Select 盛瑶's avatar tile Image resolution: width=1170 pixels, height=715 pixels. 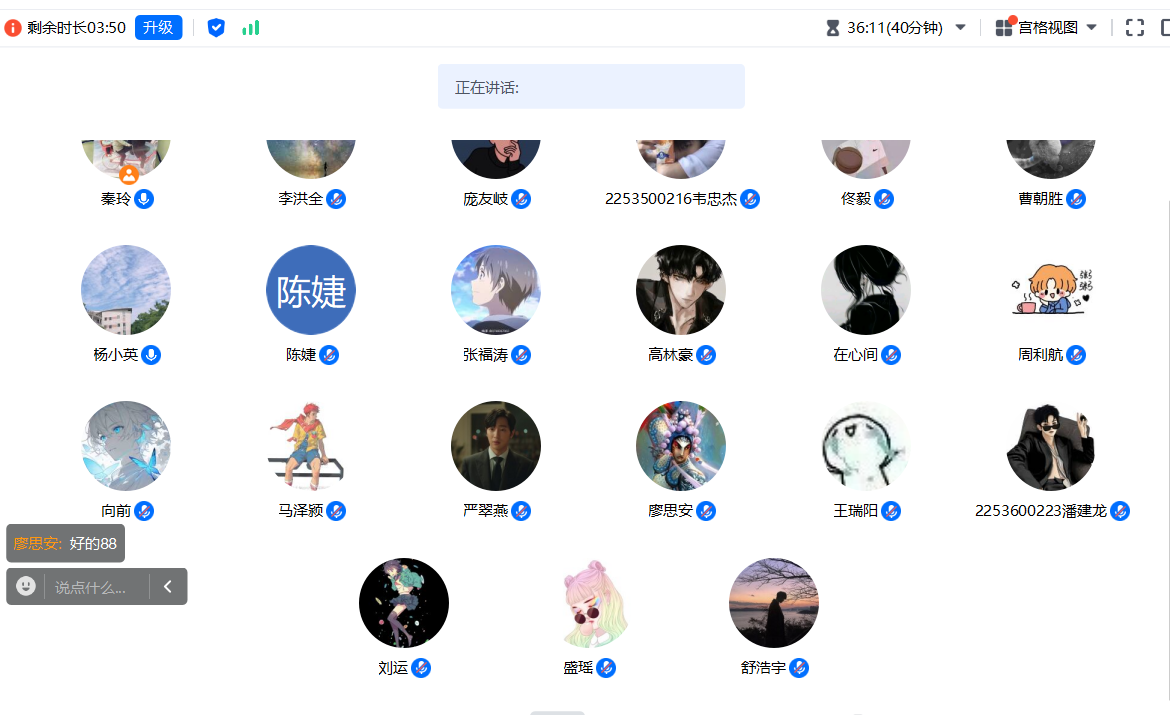(x=589, y=603)
